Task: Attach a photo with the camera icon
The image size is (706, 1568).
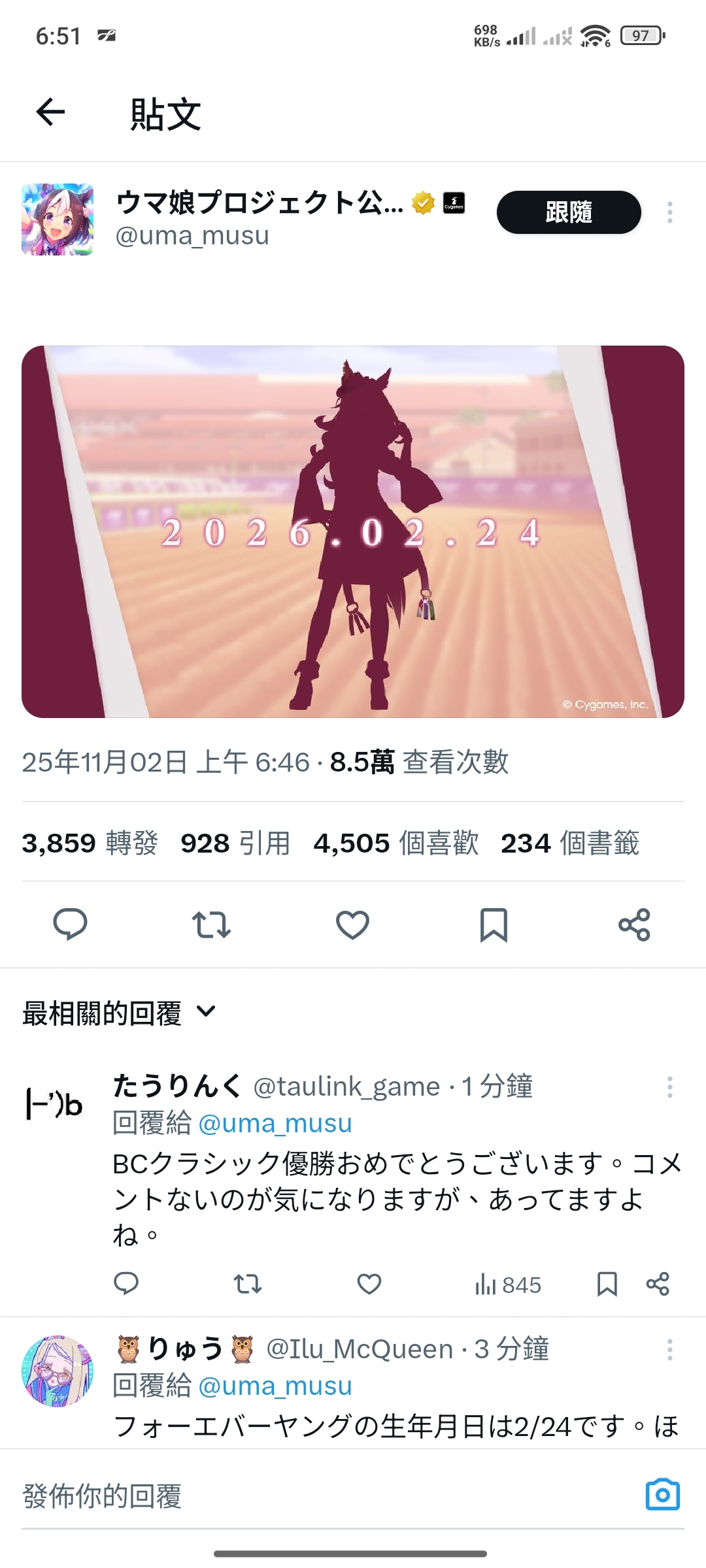Action: coord(662,1494)
